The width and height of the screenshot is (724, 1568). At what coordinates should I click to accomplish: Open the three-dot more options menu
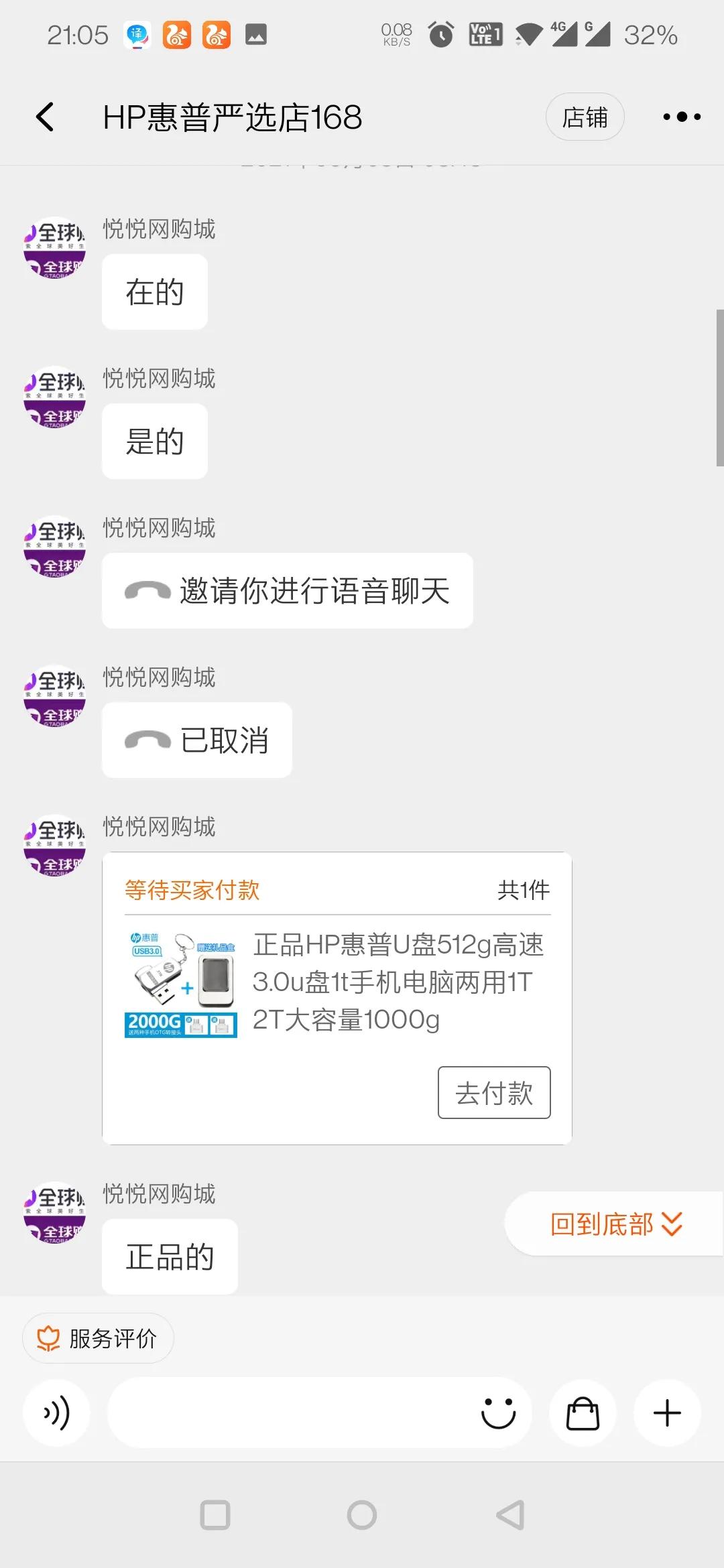click(x=682, y=117)
